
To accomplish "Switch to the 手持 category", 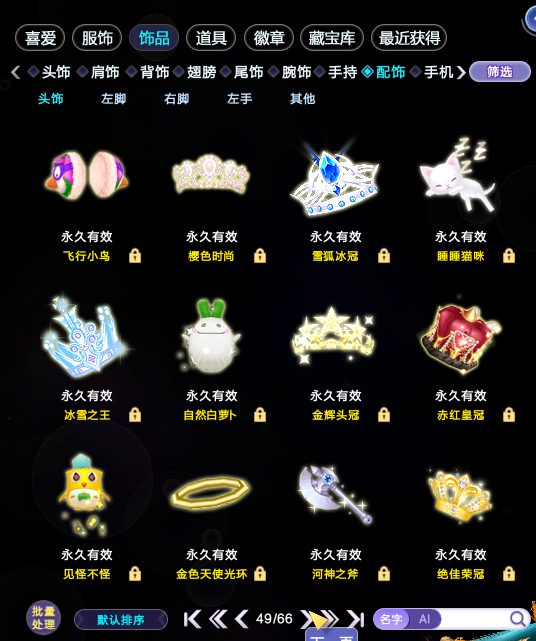I will pos(343,72).
